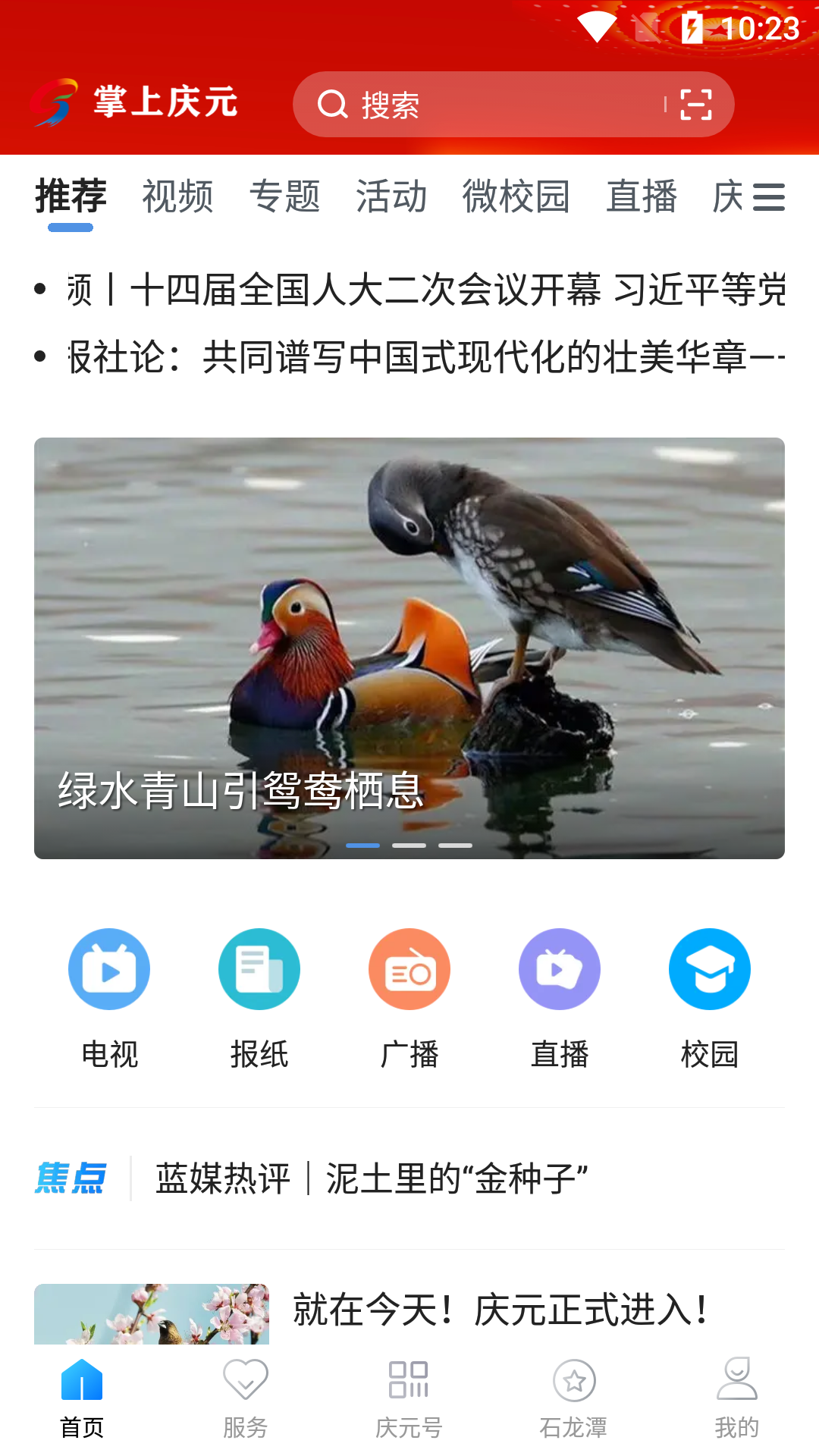Open the 绿水青山引鸳鸯栖息 banner
Image resolution: width=819 pixels, height=1456 pixels.
point(409,648)
